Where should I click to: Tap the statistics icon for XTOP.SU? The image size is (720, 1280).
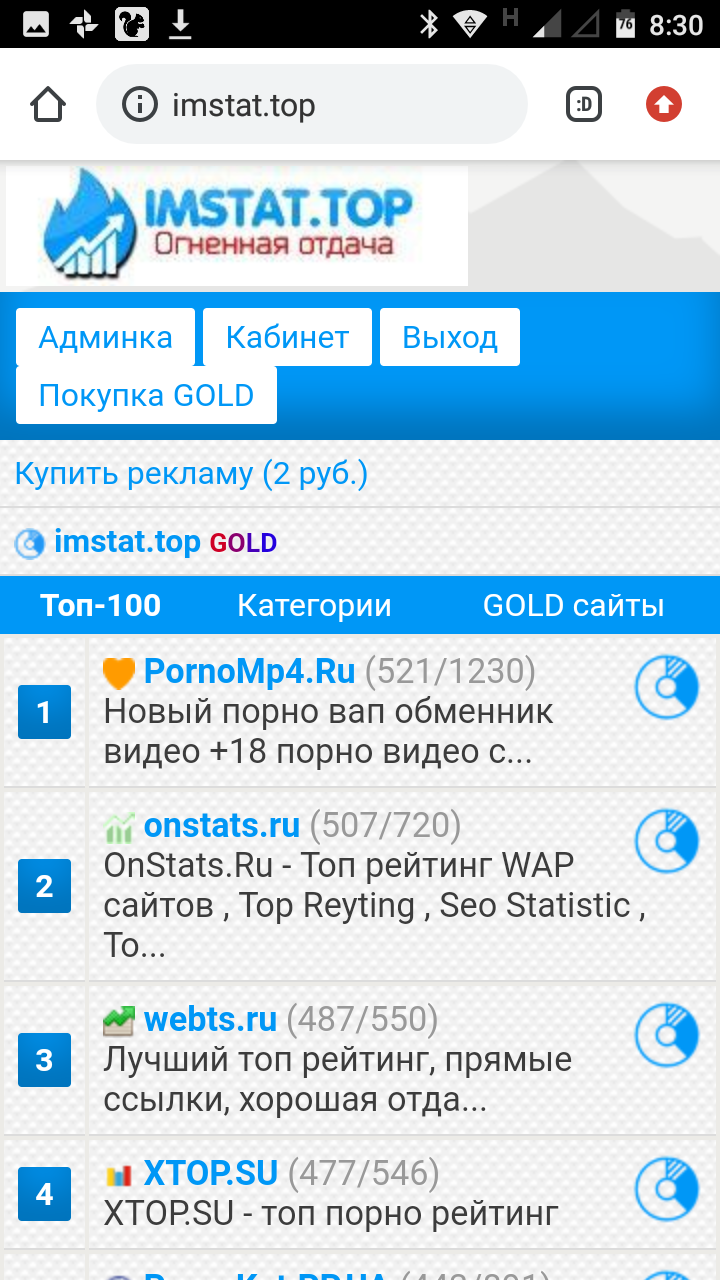pyautogui.click(x=666, y=1189)
